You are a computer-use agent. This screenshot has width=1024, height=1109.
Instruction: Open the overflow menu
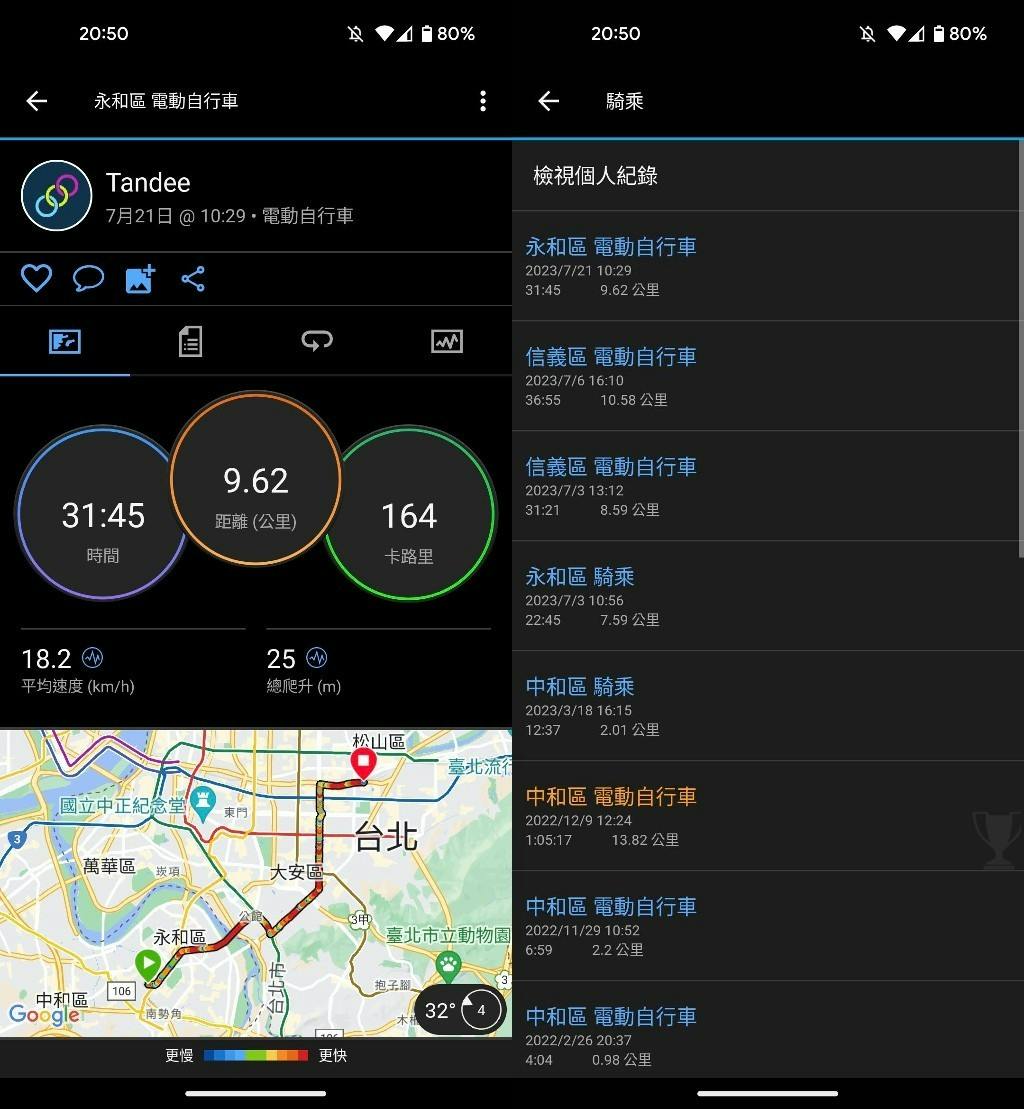click(483, 101)
